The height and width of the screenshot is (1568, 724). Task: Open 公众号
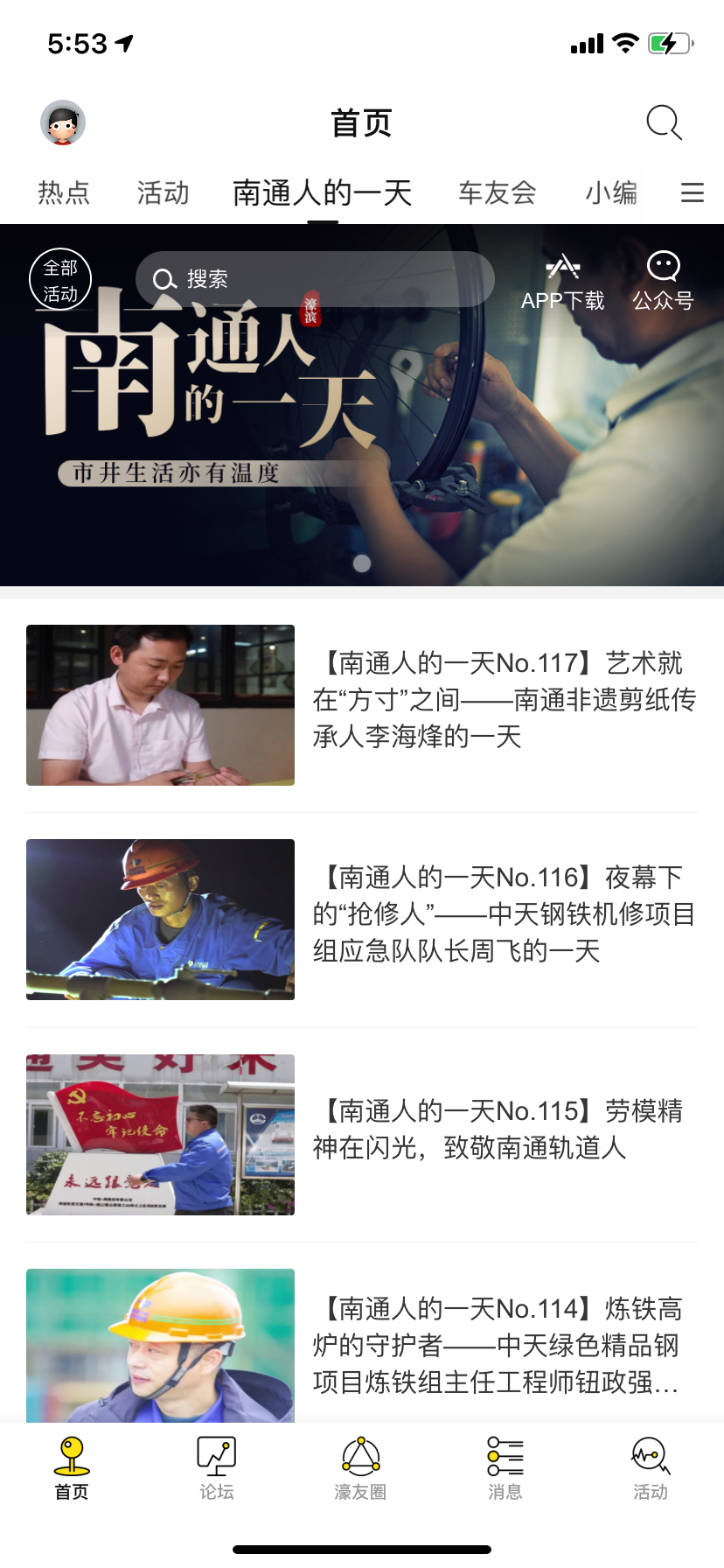(x=663, y=282)
